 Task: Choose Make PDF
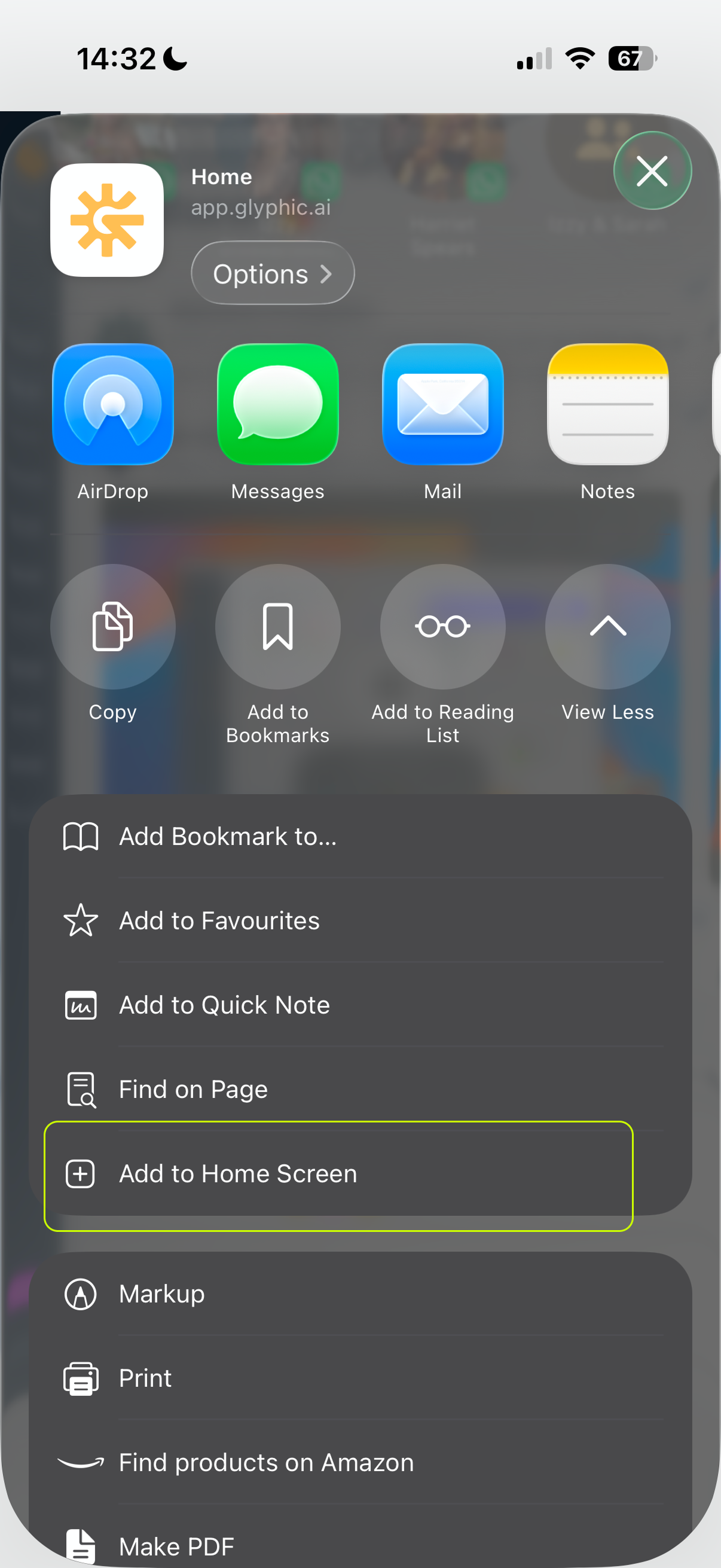[x=359, y=1545]
